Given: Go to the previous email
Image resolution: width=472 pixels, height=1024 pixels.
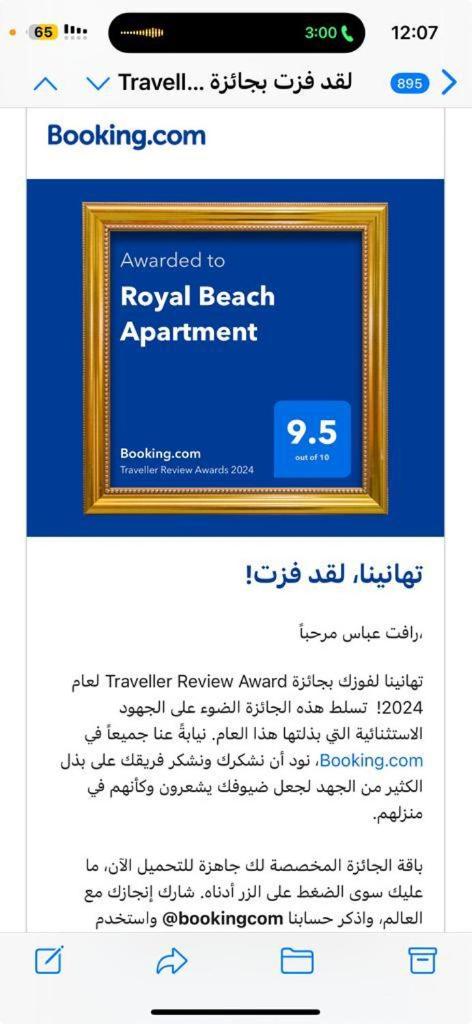Looking at the screenshot, I should pos(45,84).
